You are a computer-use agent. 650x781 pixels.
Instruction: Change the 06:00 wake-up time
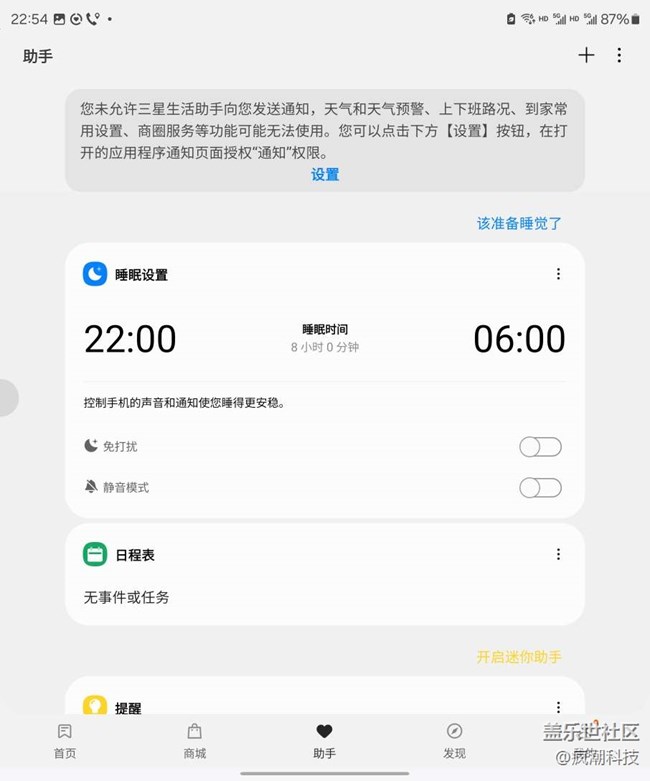(519, 339)
